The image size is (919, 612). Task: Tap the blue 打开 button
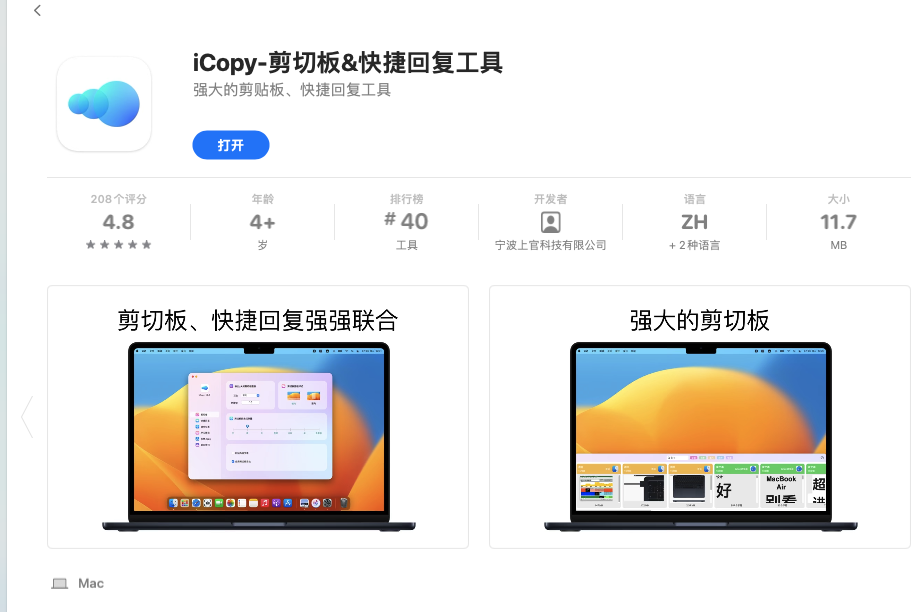tap(231, 145)
